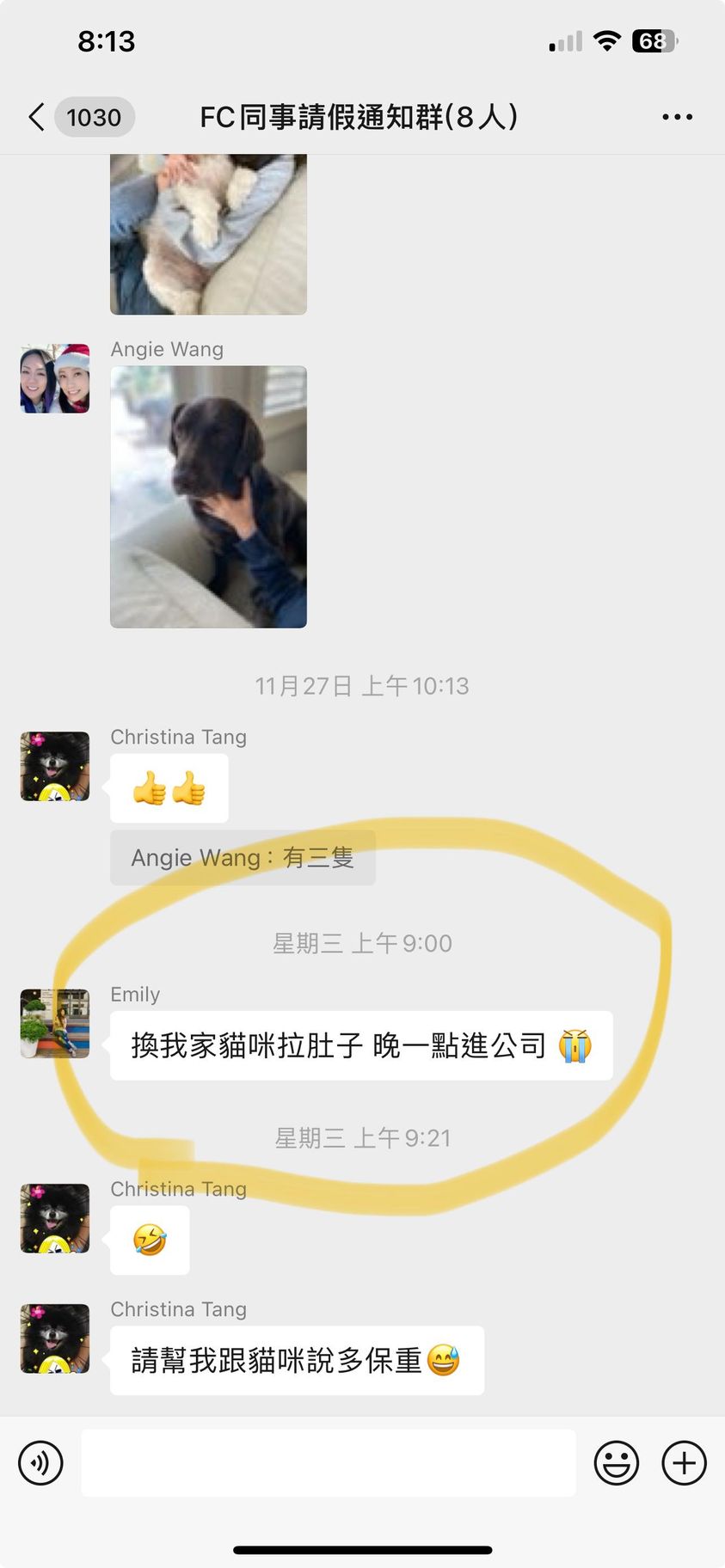This screenshot has width=725, height=1568.
Task: Open Emily's profile avatar
Action: (55, 1023)
